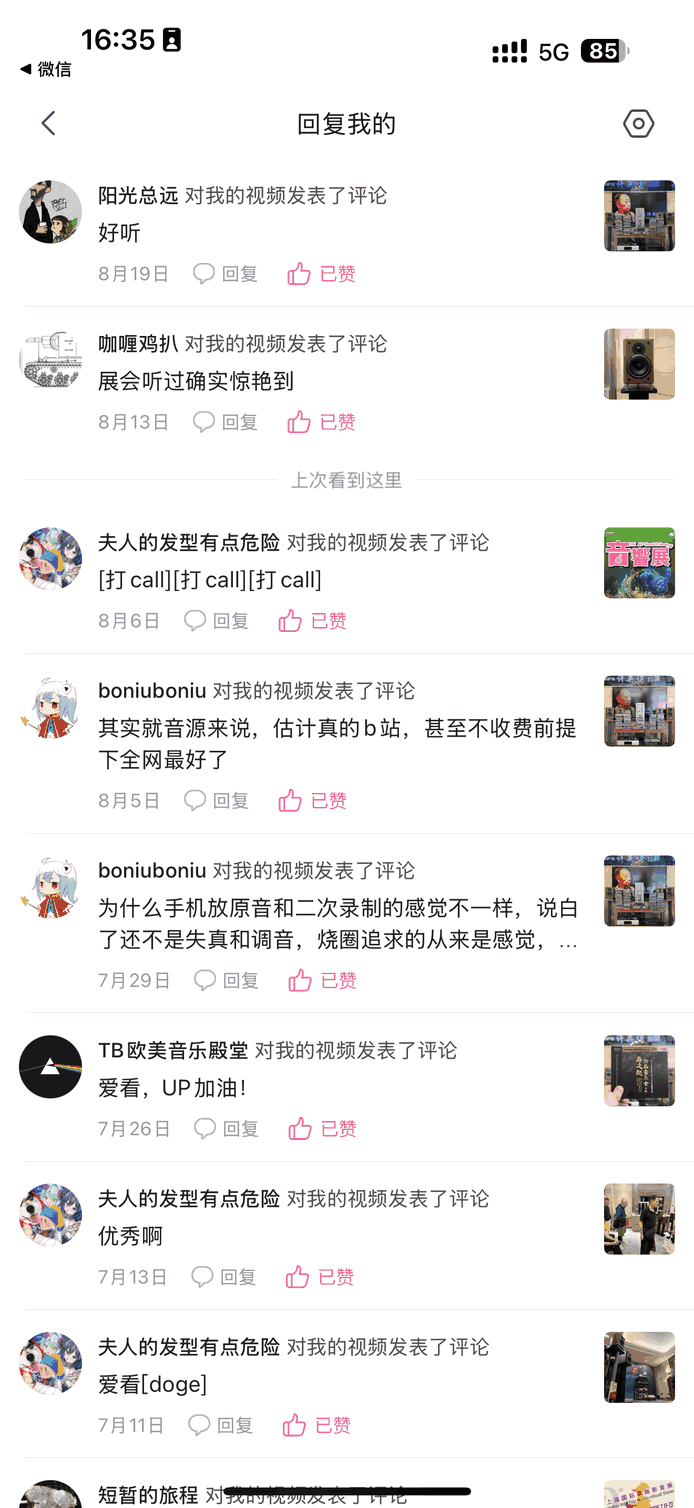
Task: Go back from 回复我的 page
Action: coord(48,123)
